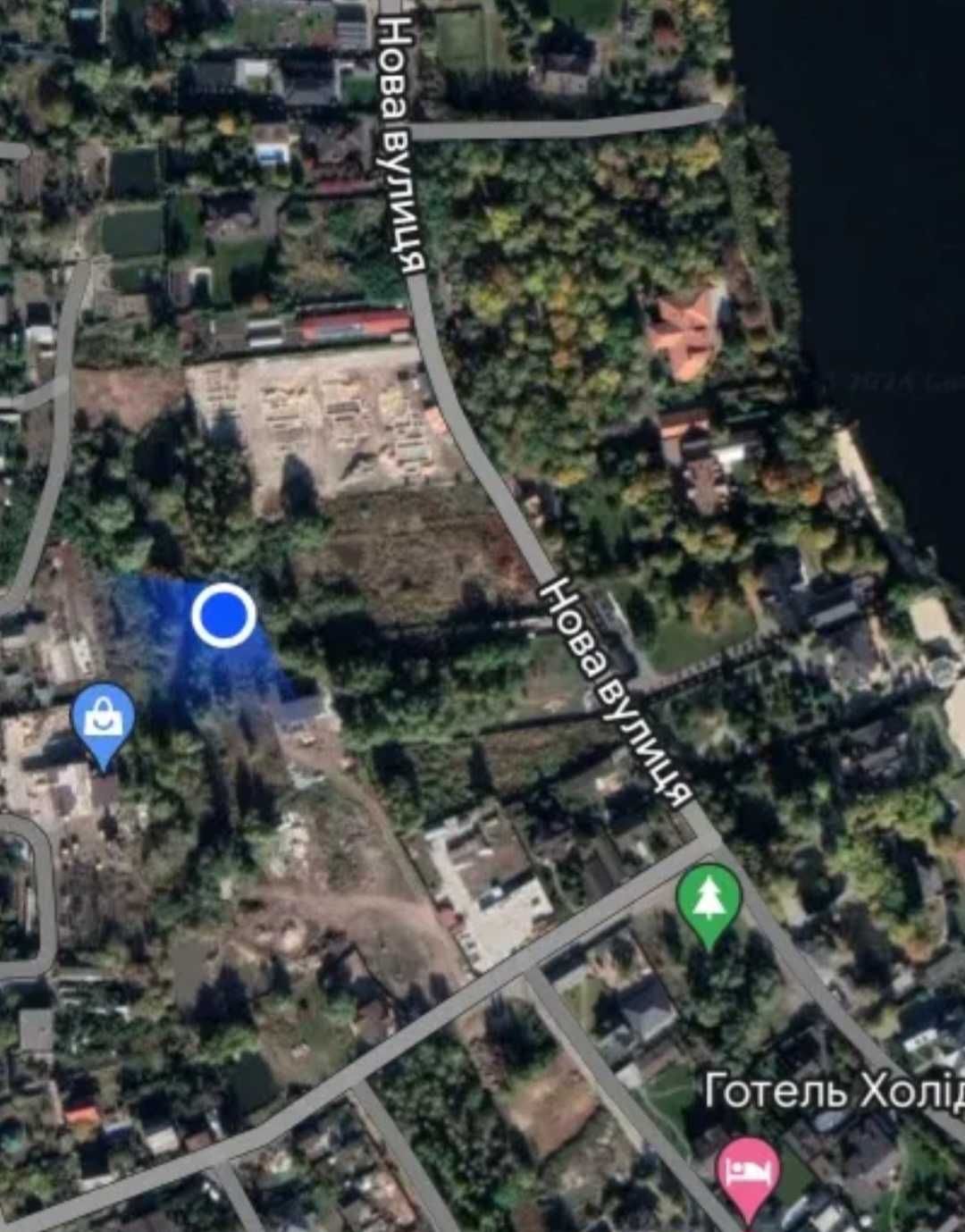The width and height of the screenshot is (965, 1232).
Task: Tap the blue current location dot
Action: pos(223,615)
